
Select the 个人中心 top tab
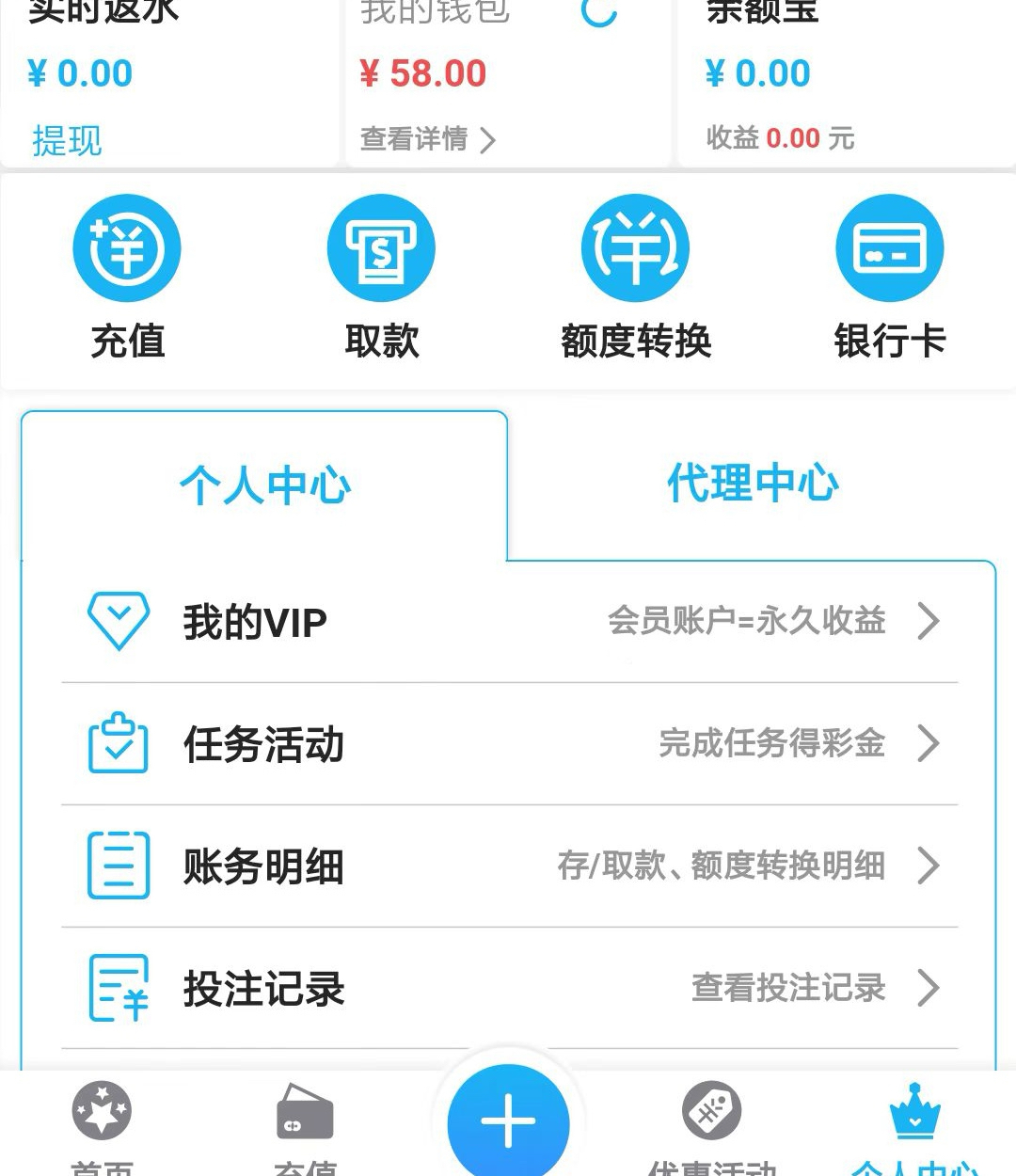tap(265, 486)
